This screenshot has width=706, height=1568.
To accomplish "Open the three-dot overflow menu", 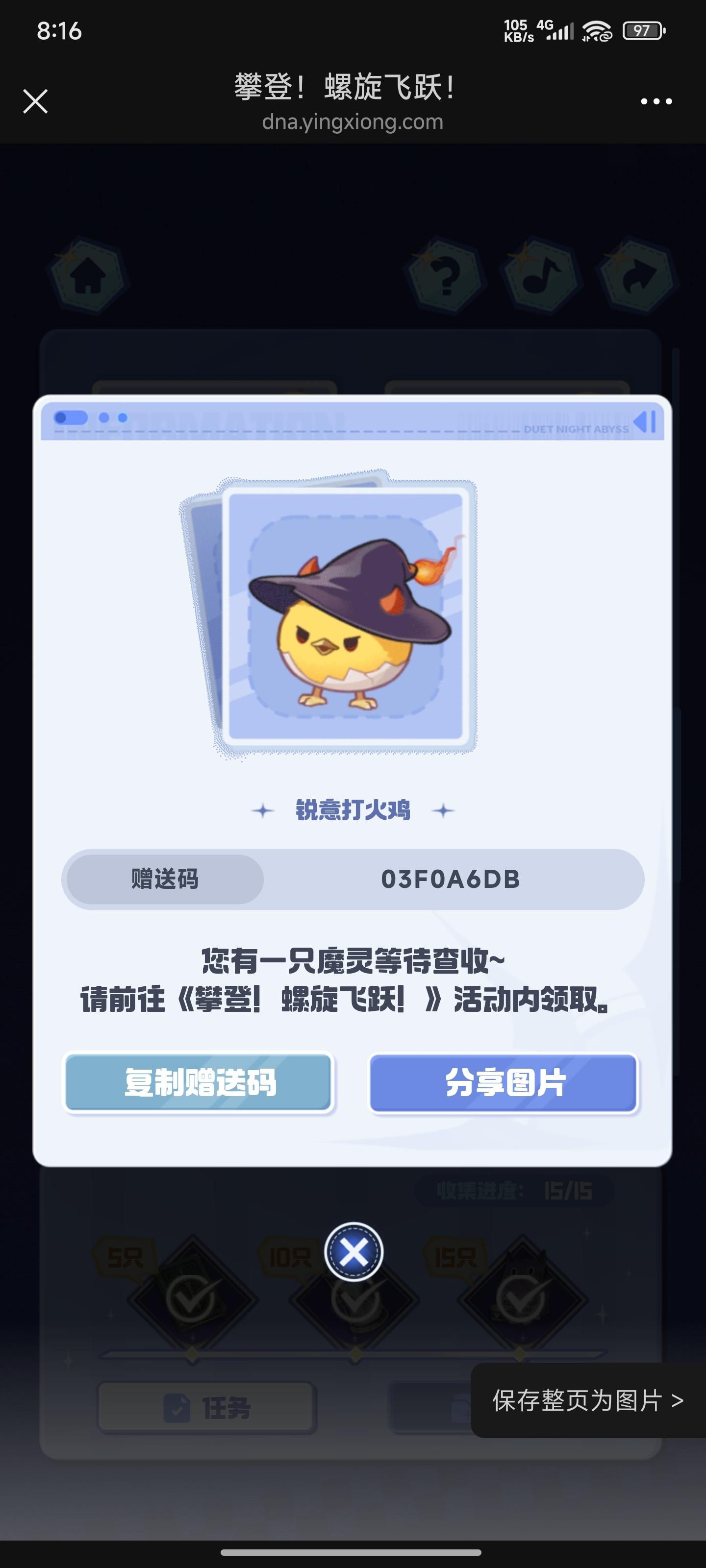I will (x=656, y=101).
